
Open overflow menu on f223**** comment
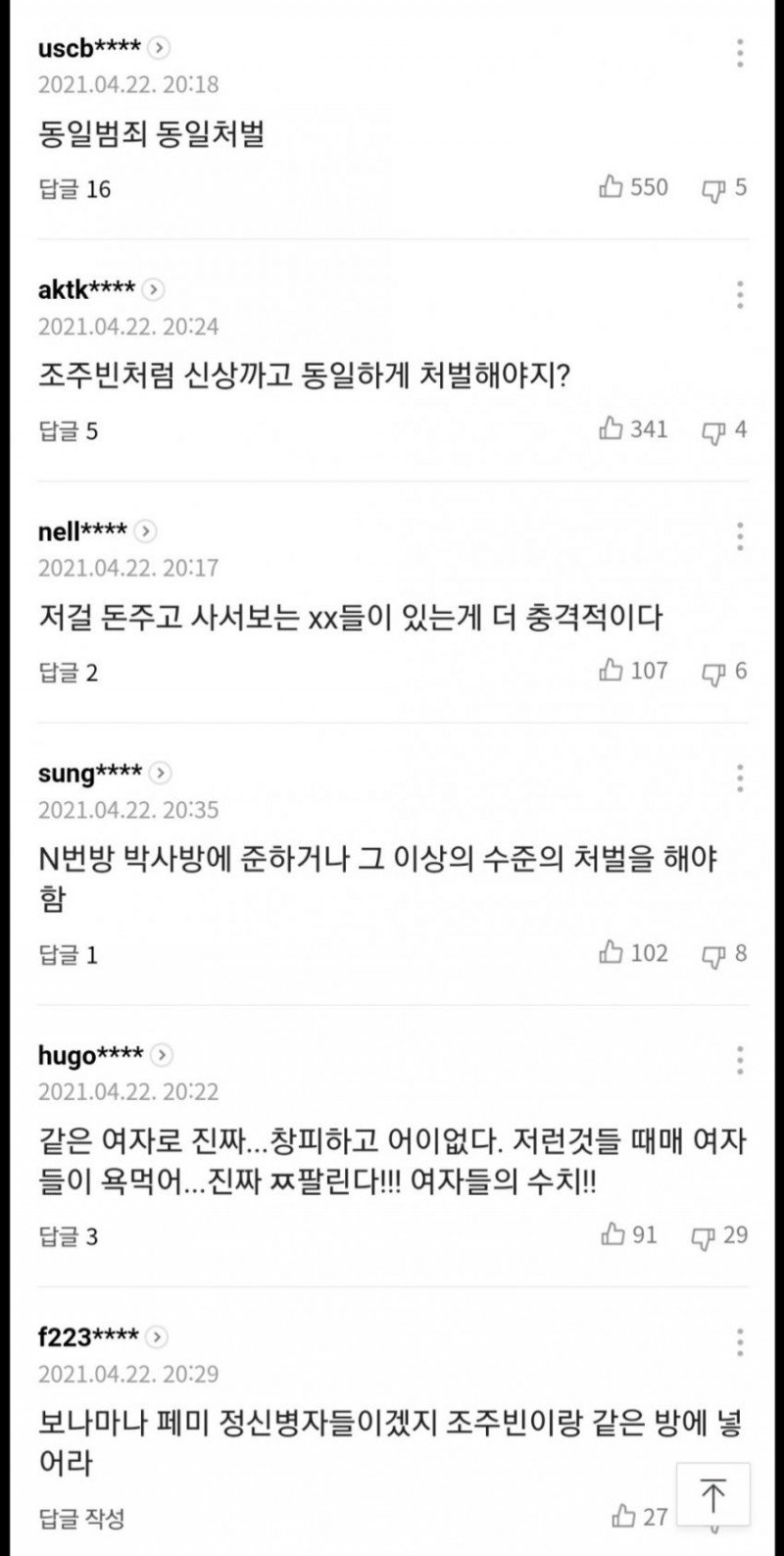(x=740, y=1341)
